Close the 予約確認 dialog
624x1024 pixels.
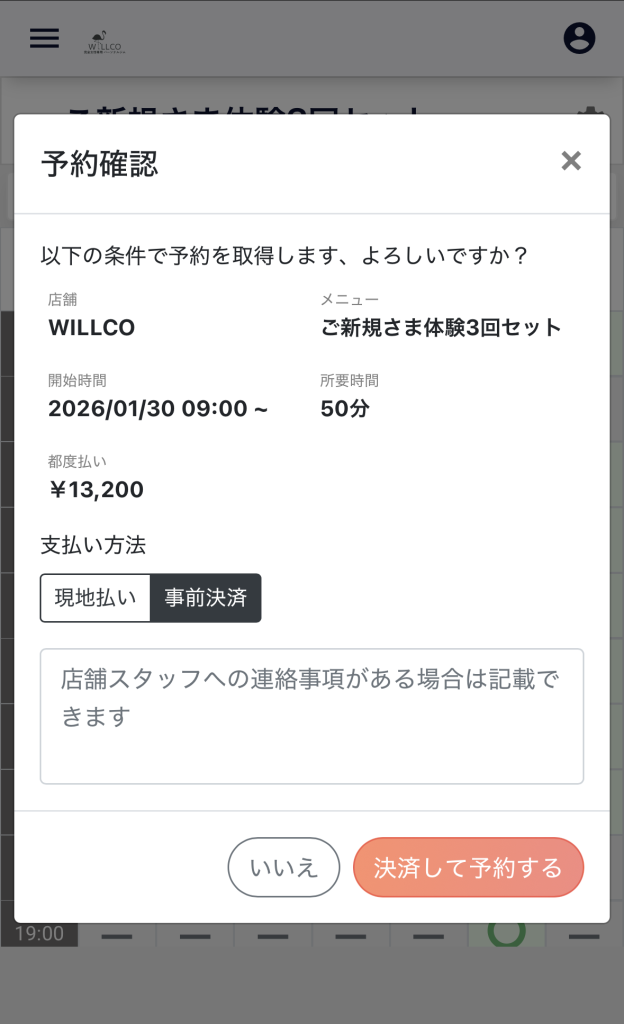(x=570, y=161)
